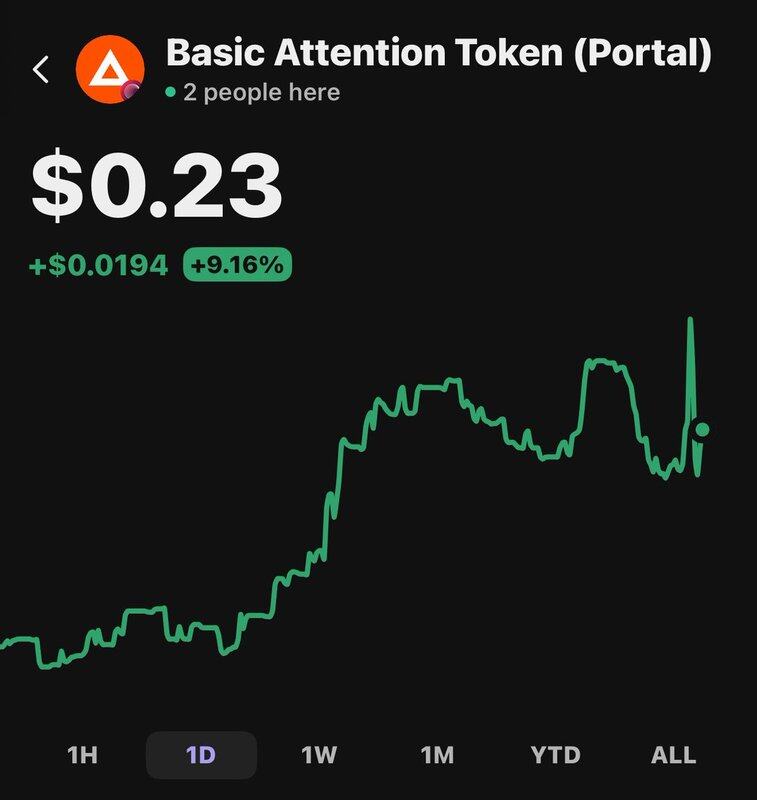Select the 1H time range
The image size is (757, 800).
click(83, 755)
